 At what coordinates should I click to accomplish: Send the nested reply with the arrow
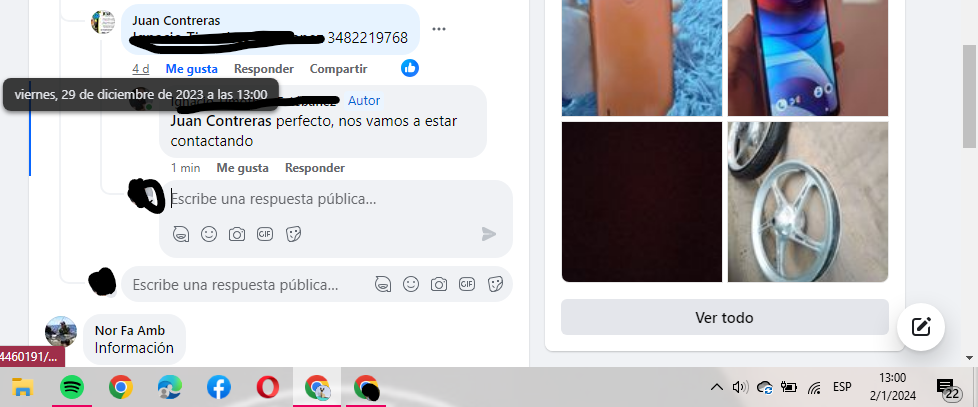(489, 234)
